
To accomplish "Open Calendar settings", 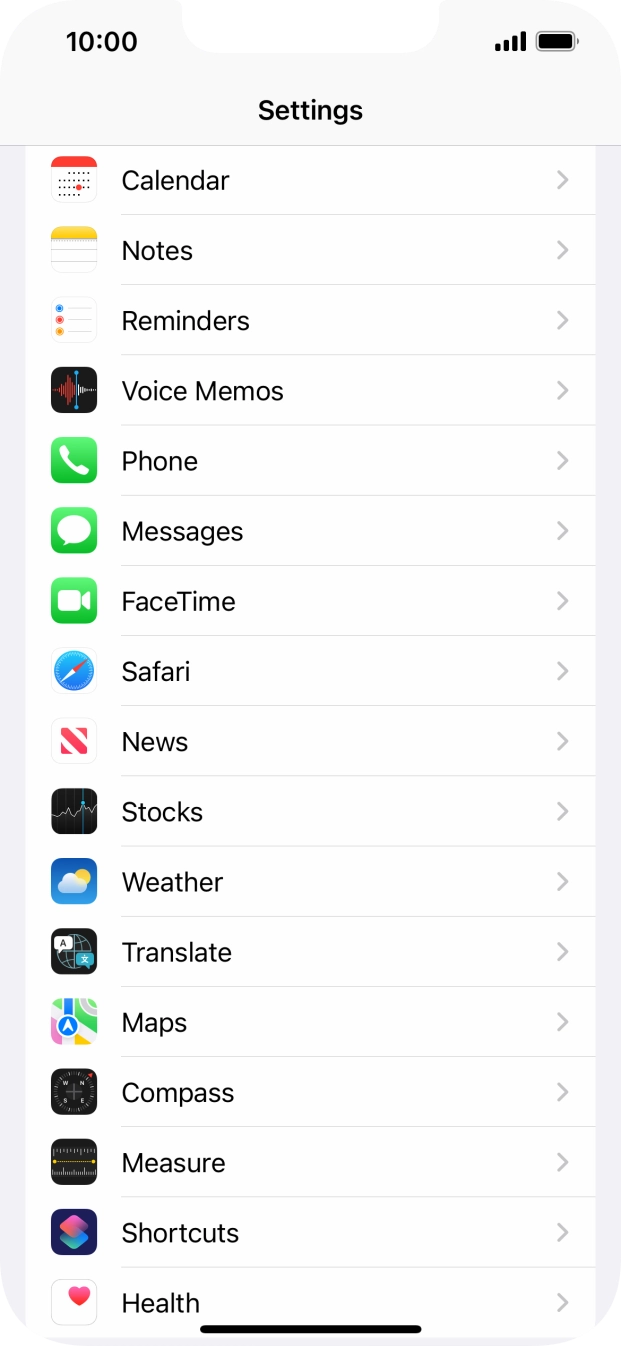I will pyautogui.click(x=310, y=181).
